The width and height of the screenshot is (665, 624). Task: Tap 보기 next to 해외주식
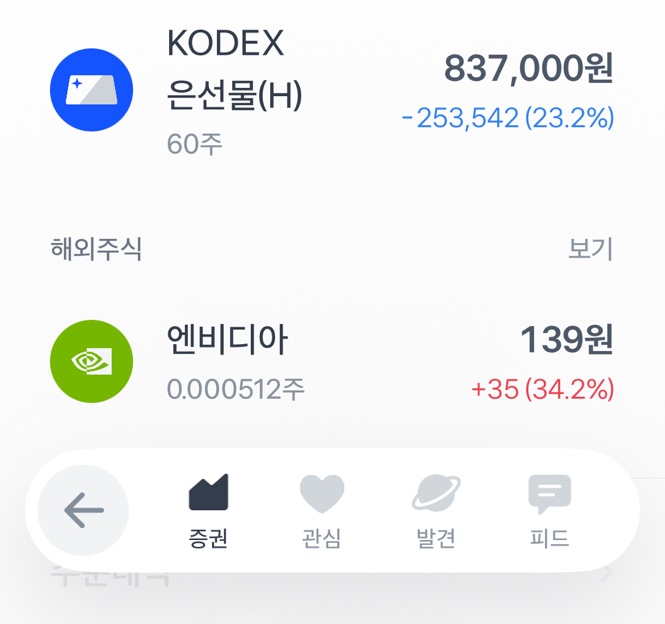tap(590, 249)
